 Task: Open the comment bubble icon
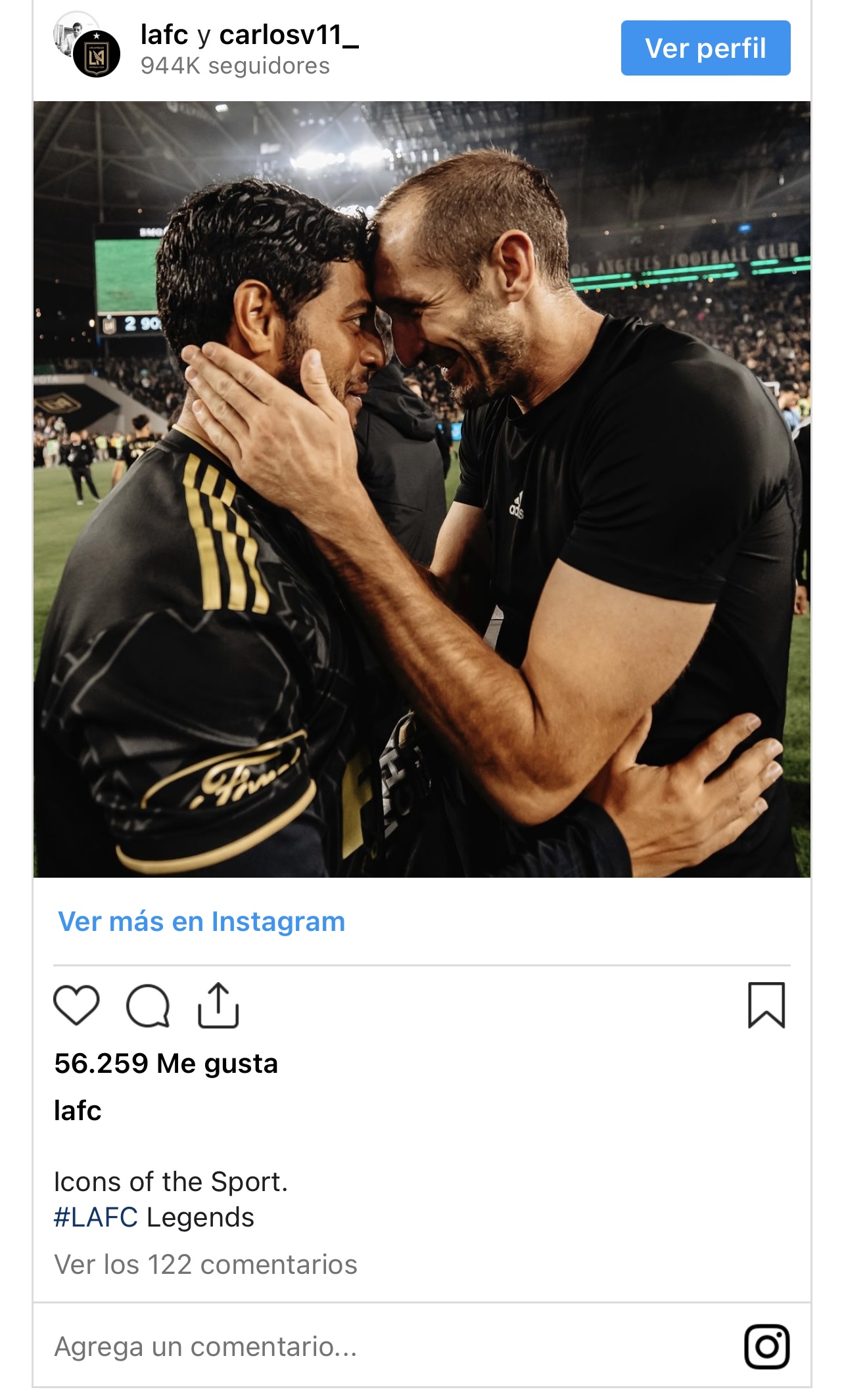[x=148, y=1005]
